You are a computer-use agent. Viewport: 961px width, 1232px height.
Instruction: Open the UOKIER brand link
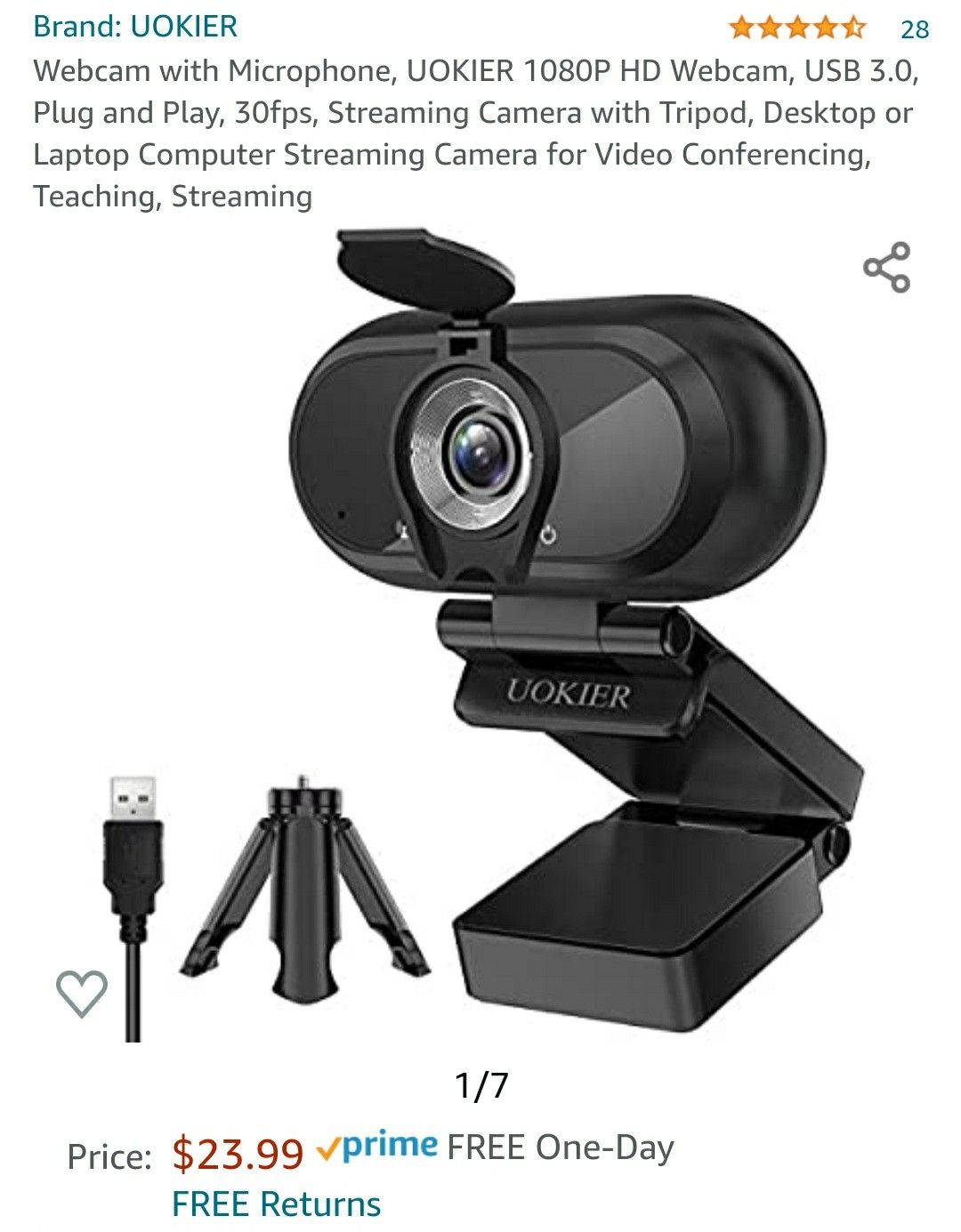[135, 27]
